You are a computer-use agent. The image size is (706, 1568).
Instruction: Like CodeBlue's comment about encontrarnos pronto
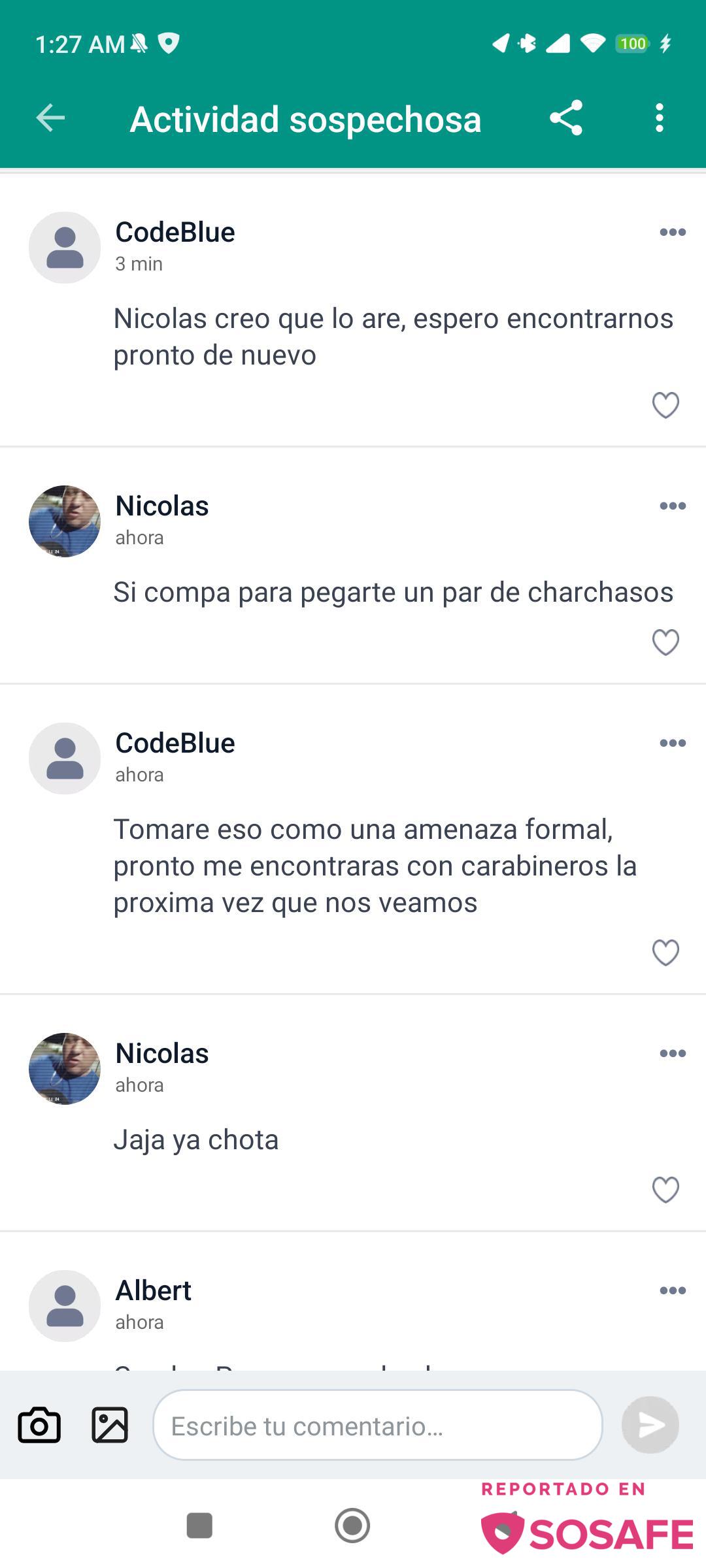(x=665, y=405)
